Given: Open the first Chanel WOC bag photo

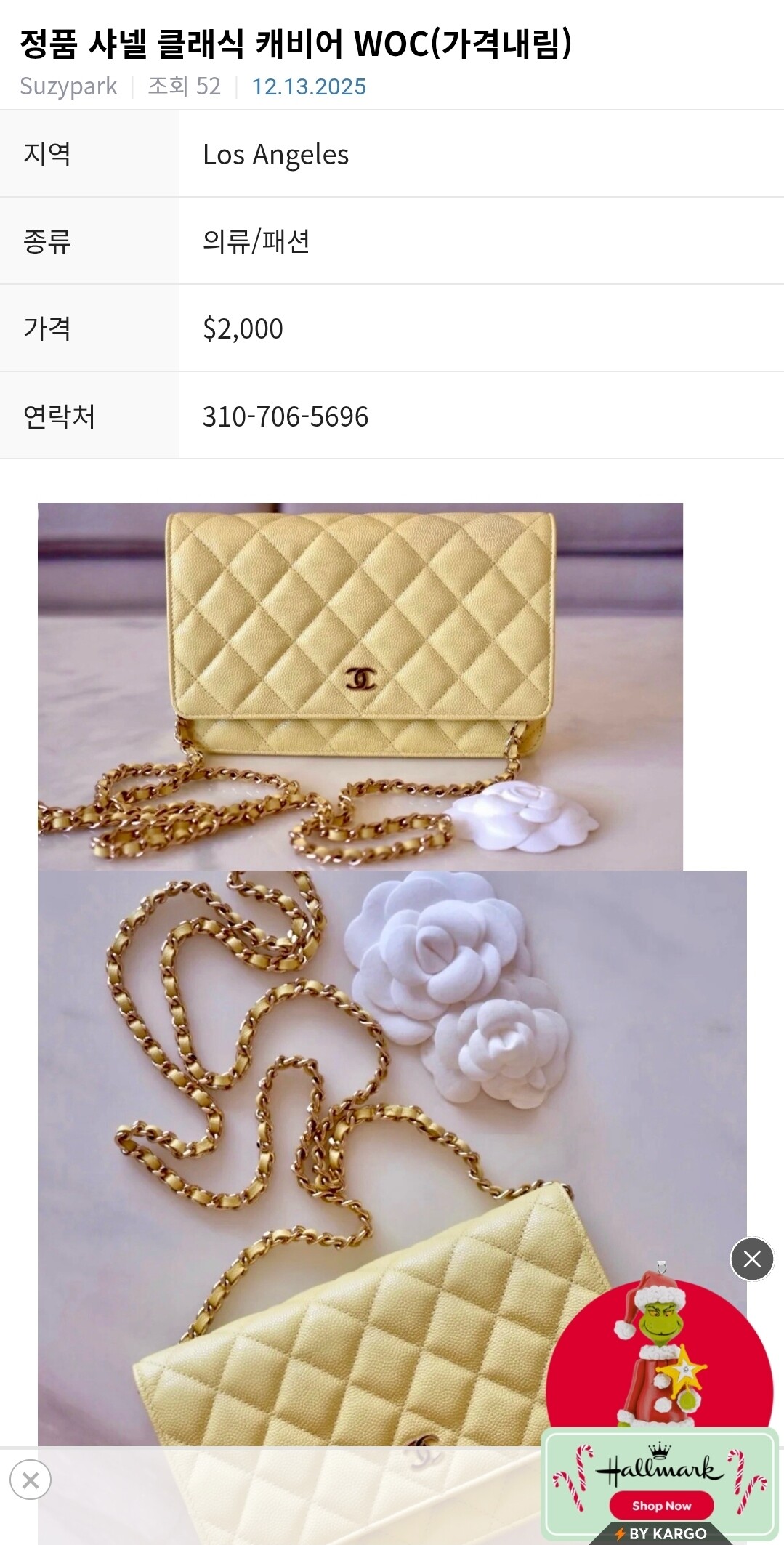Looking at the screenshot, I should tap(360, 686).
